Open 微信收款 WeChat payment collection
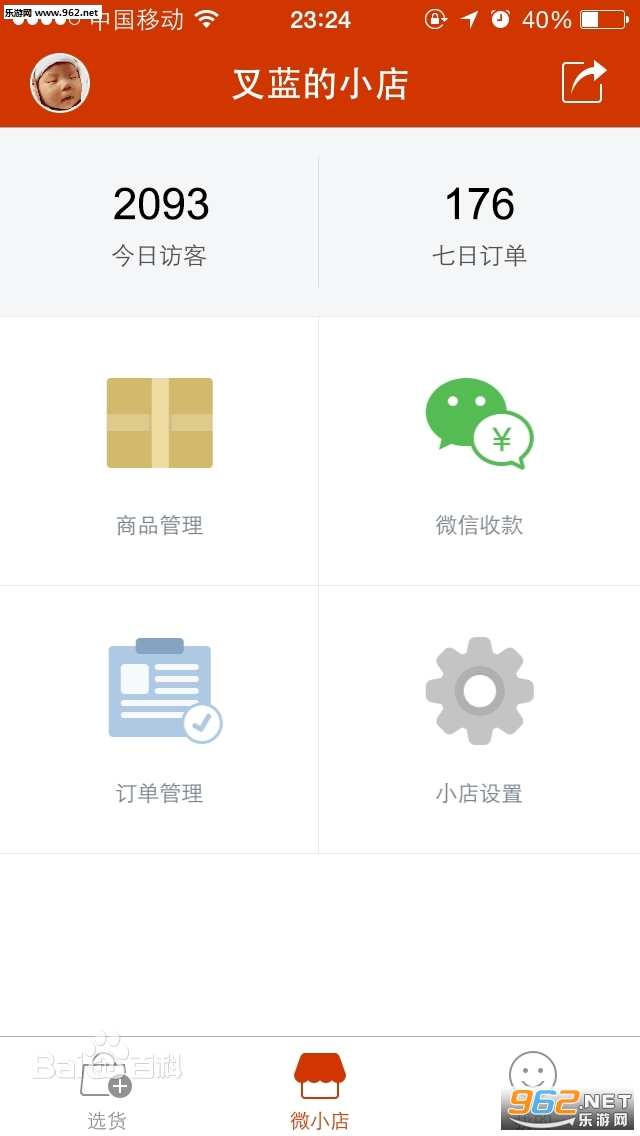The width and height of the screenshot is (640, 1136). coord(479,452)
